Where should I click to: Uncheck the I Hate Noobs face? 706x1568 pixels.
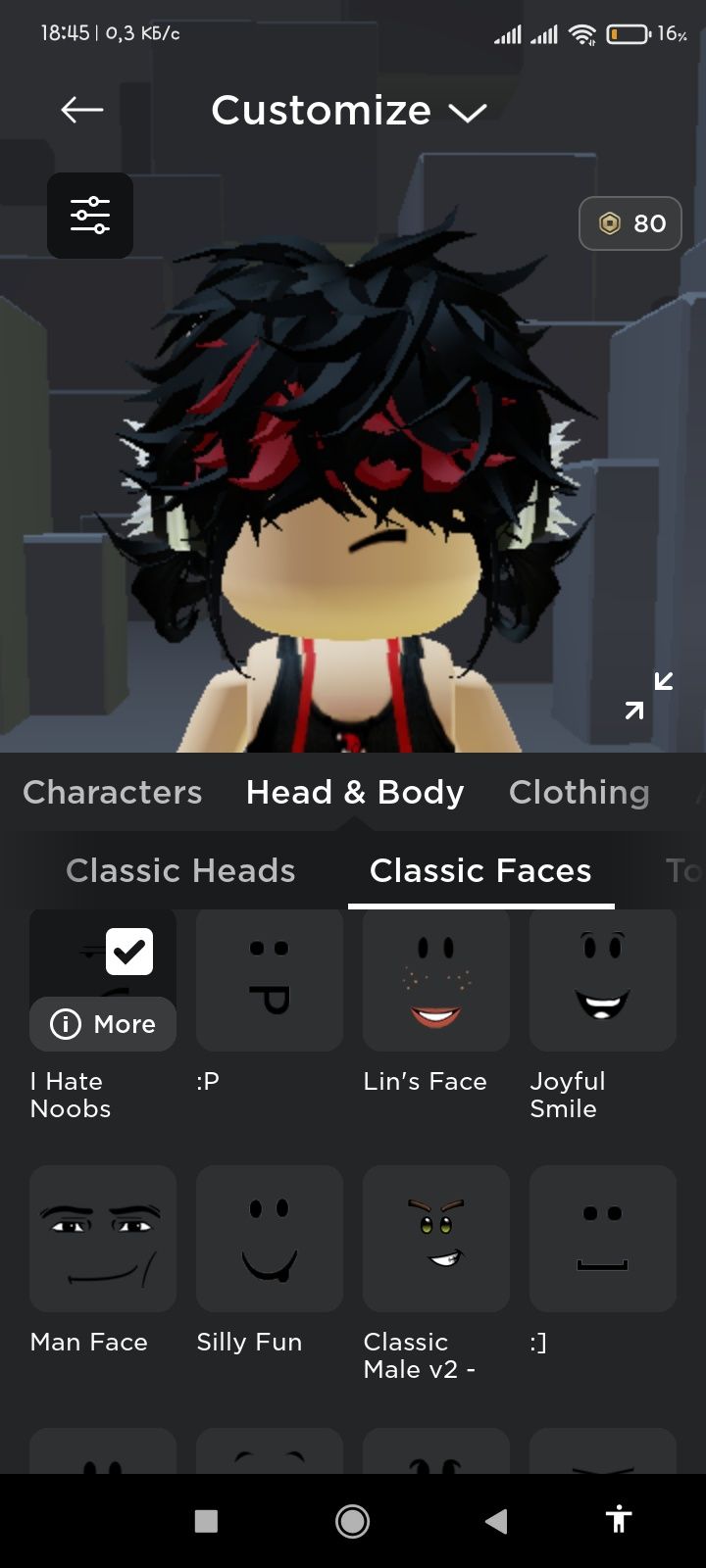click(x=129, y=951)
